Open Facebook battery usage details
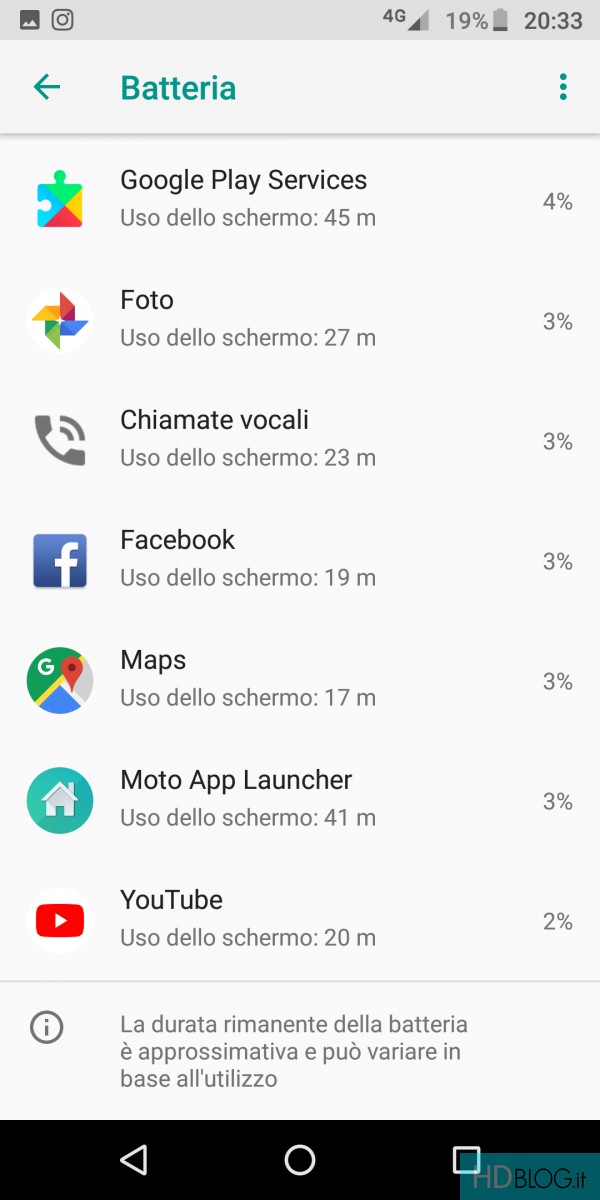Screen dimensions: 600x1200 [x=300, y=559]
